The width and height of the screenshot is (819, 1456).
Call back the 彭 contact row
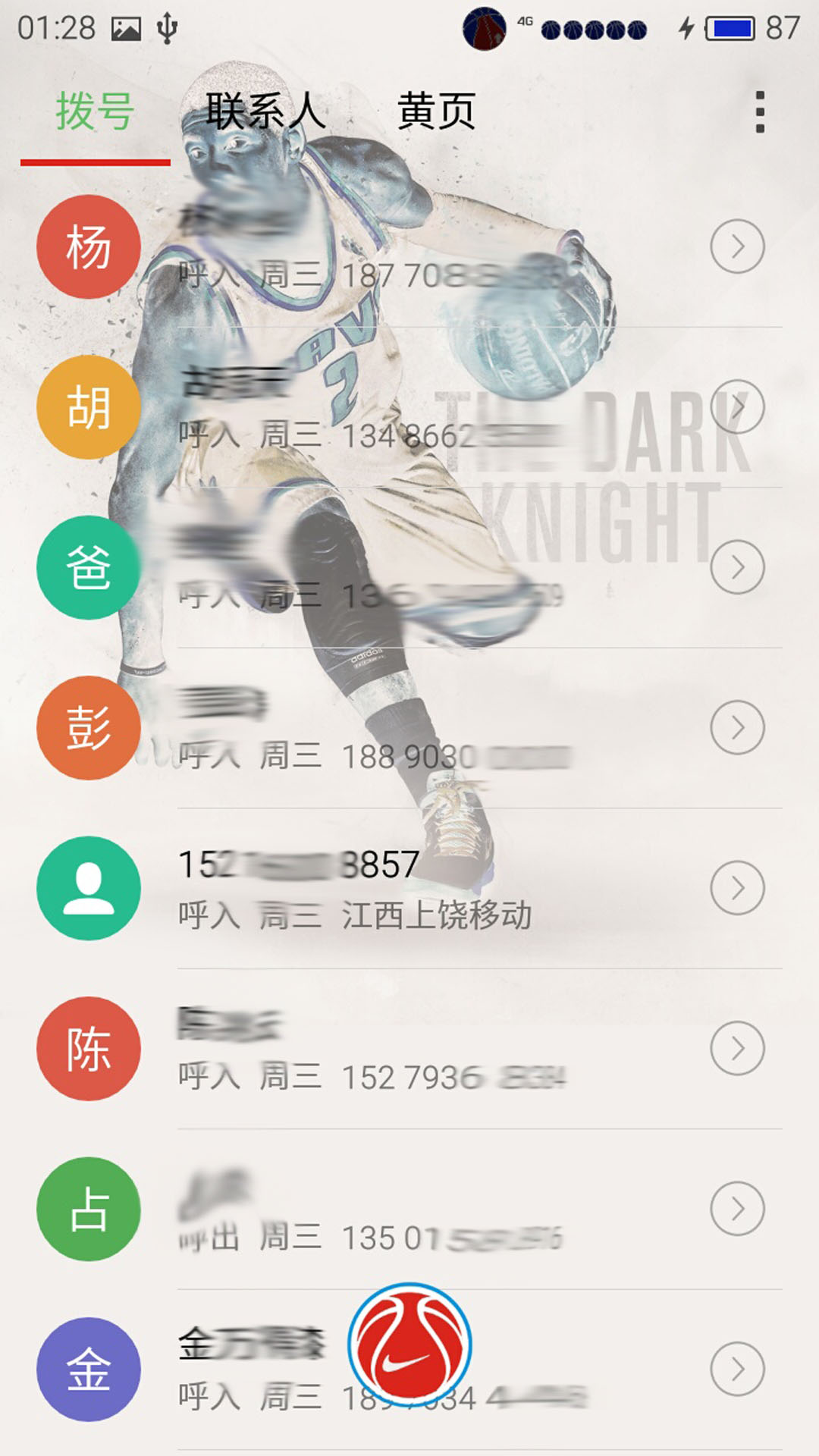pos(409,728)
